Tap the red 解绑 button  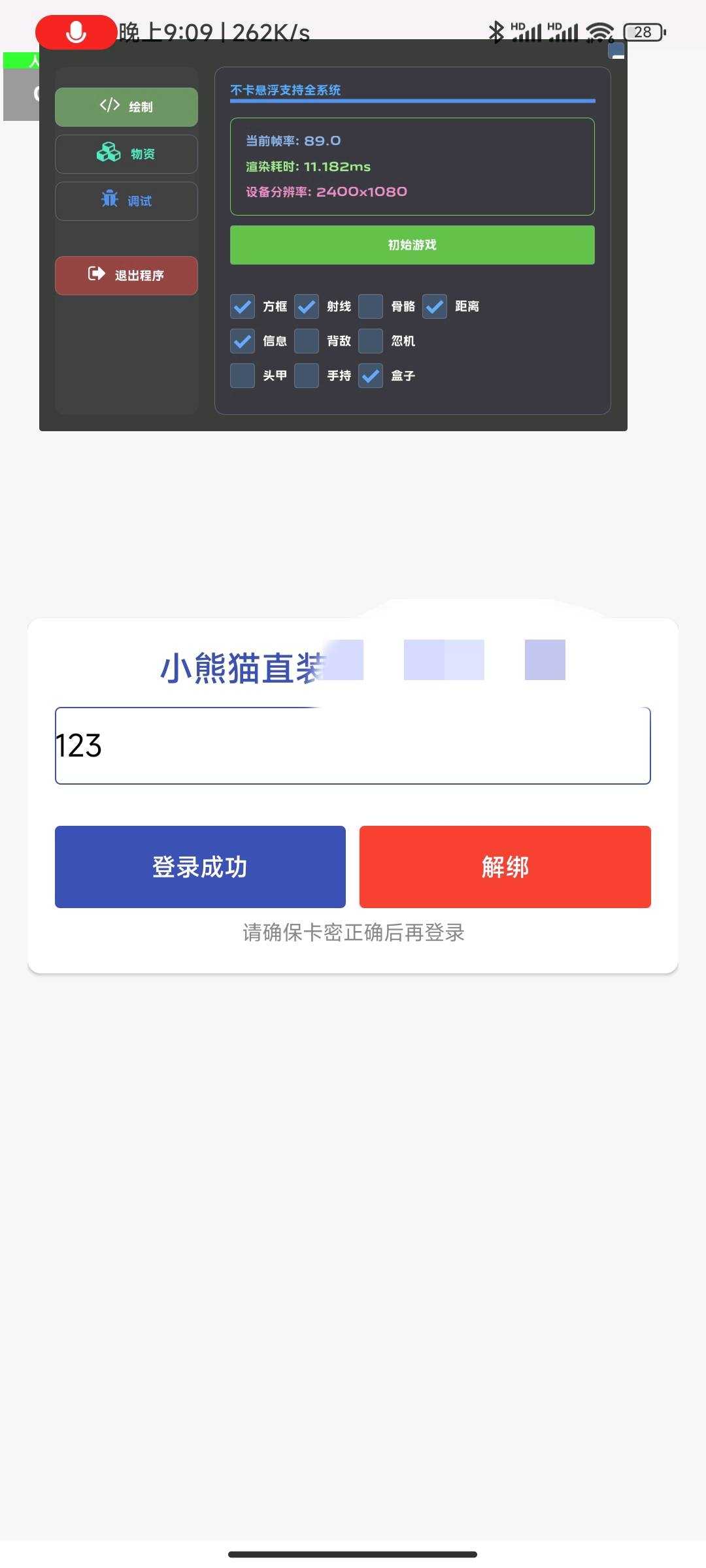tap(505, 867)
